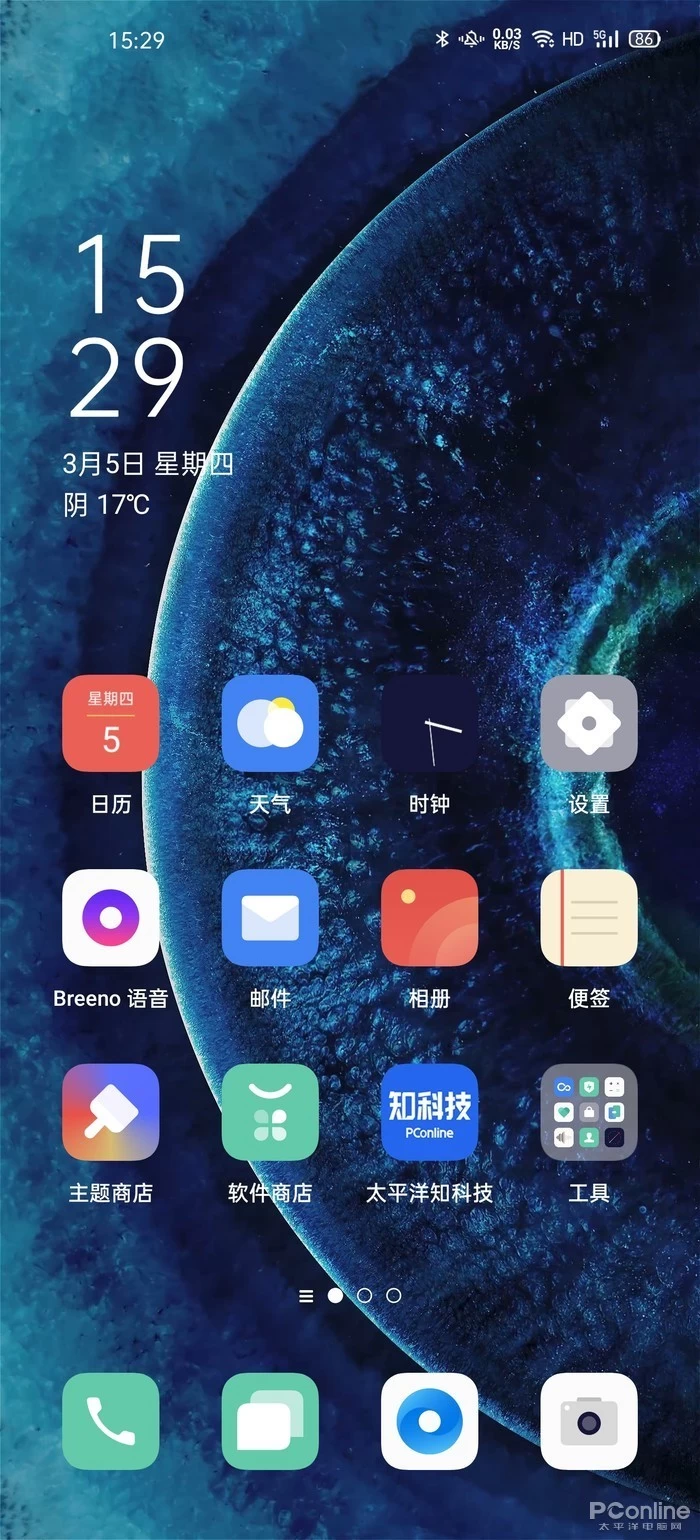Launch 主题商店 theme store
Screen dimensions: 700x1540
pos(110,1112)
